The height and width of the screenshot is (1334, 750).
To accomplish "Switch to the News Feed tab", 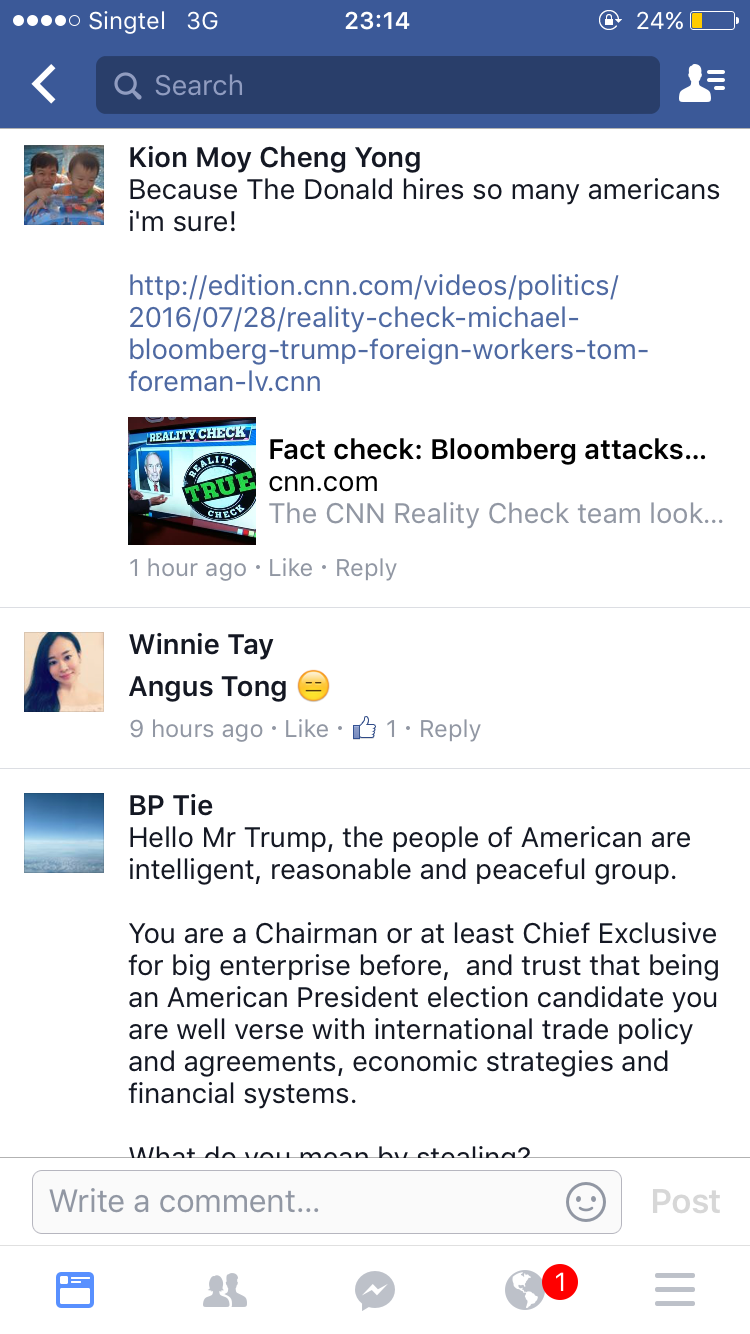I will (75, 1290).
